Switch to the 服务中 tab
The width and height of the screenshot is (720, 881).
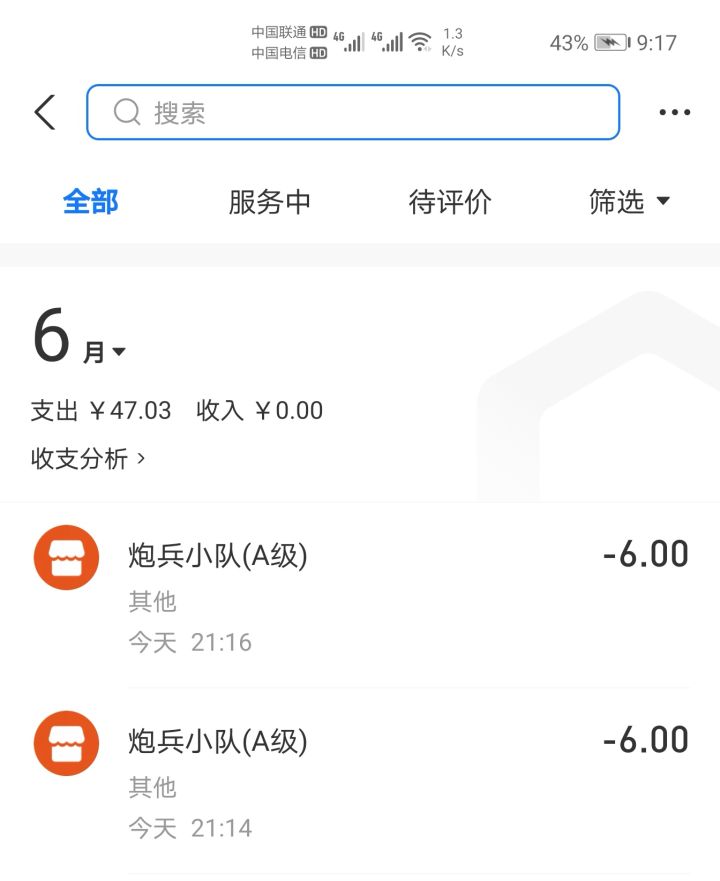click(270, 202)
